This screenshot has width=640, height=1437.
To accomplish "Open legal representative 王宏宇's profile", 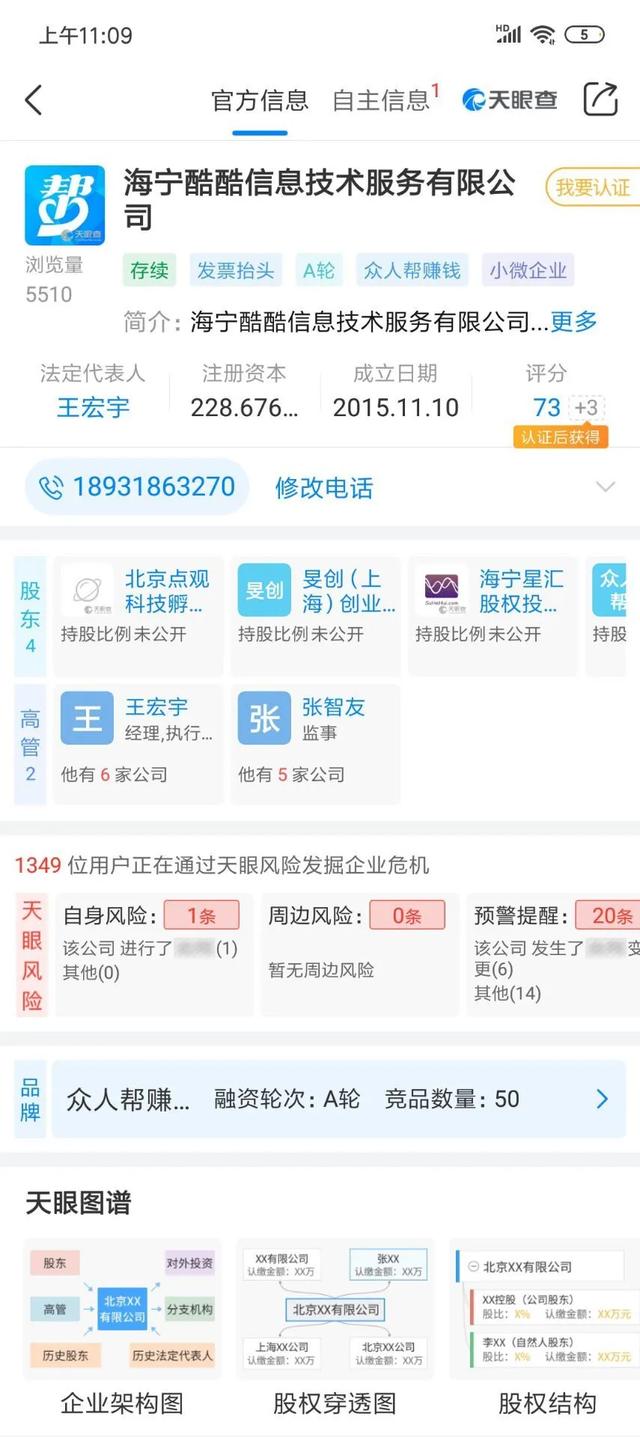I will click(93, 407).
